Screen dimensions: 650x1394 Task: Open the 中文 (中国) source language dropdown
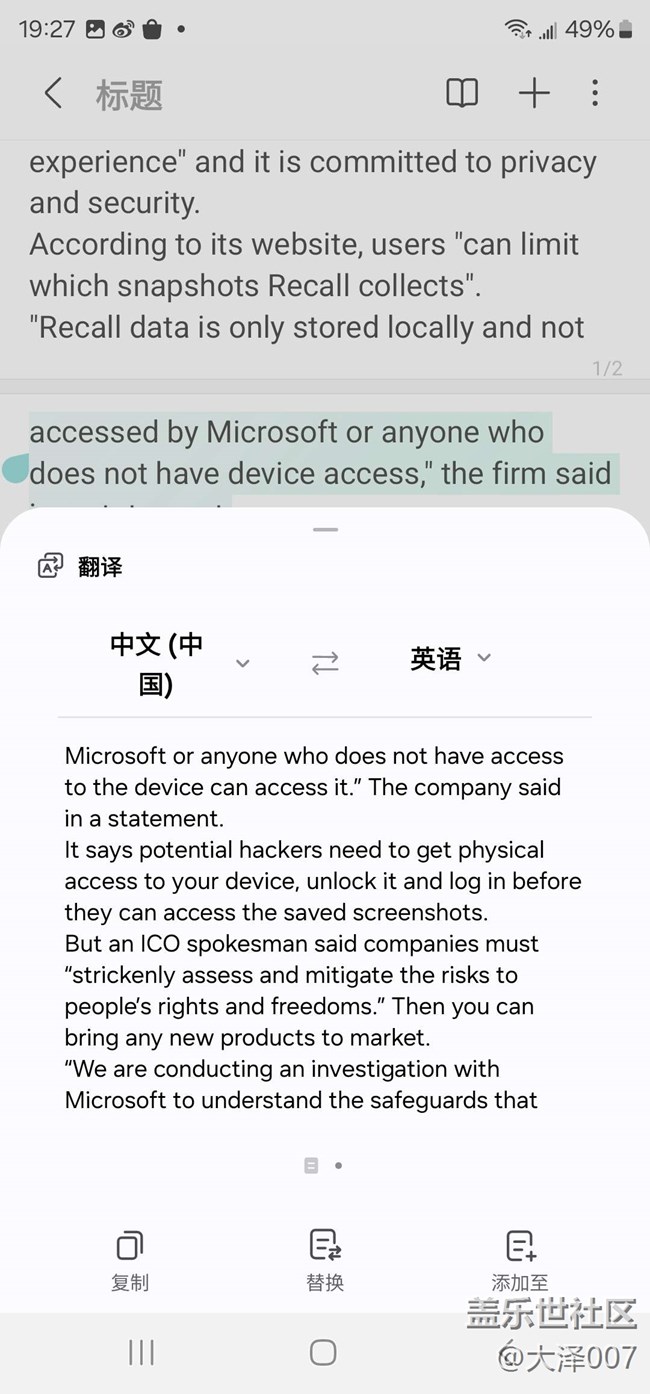point(178,664)
